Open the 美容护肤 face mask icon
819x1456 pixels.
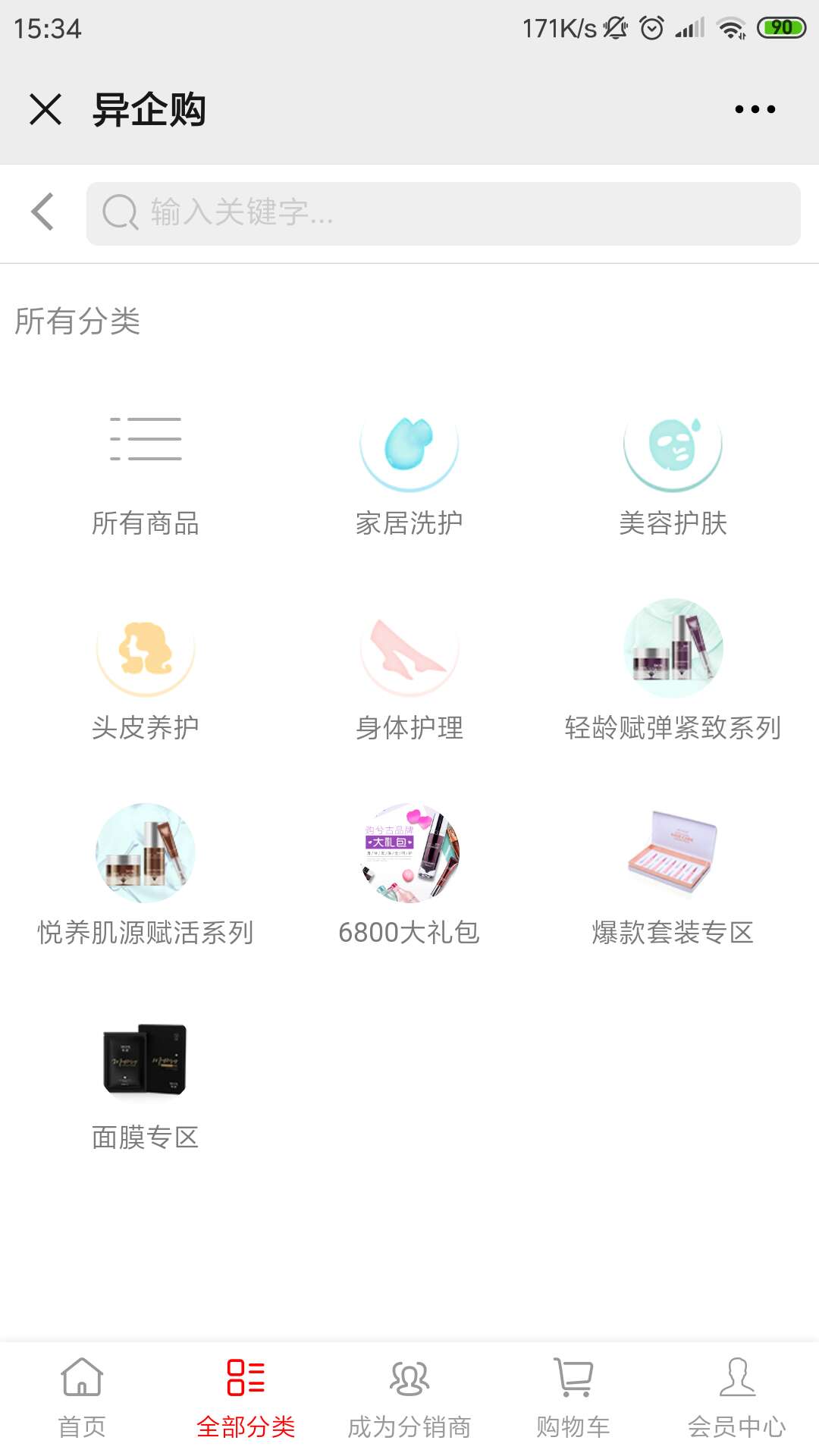pos(672,446)
